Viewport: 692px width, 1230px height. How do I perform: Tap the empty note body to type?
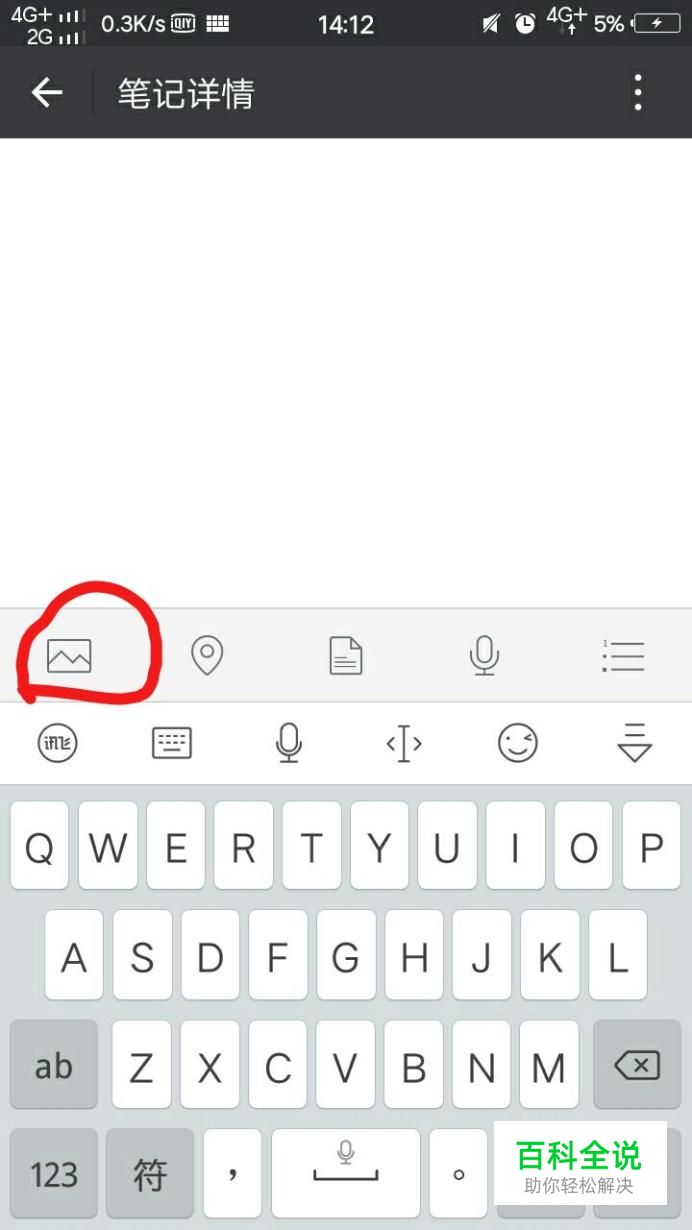pyautogui.click(x=346, y=372)
